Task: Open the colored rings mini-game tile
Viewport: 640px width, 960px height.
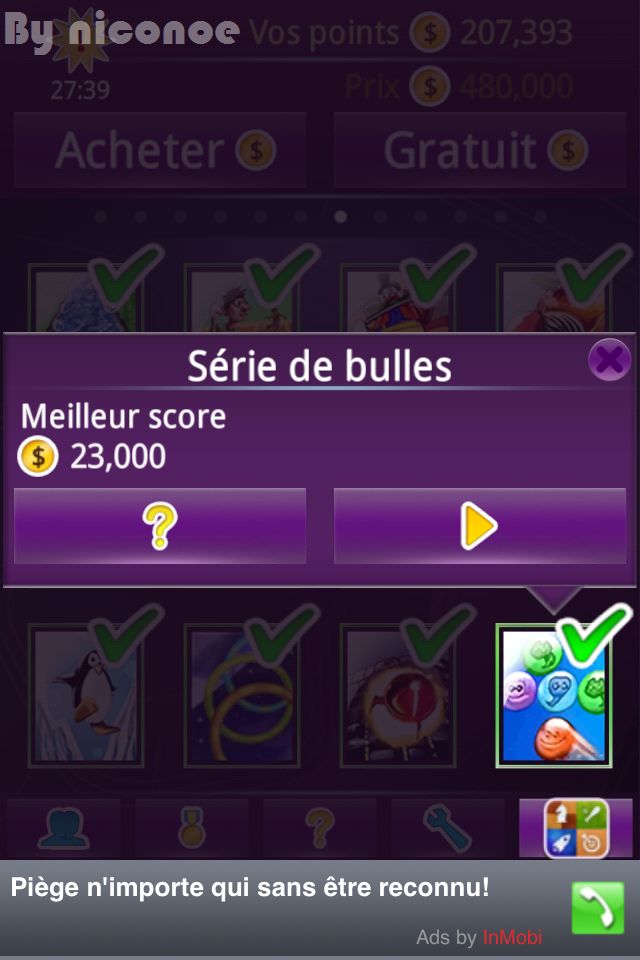Action: pyautogui.click(x=242, y=696)
